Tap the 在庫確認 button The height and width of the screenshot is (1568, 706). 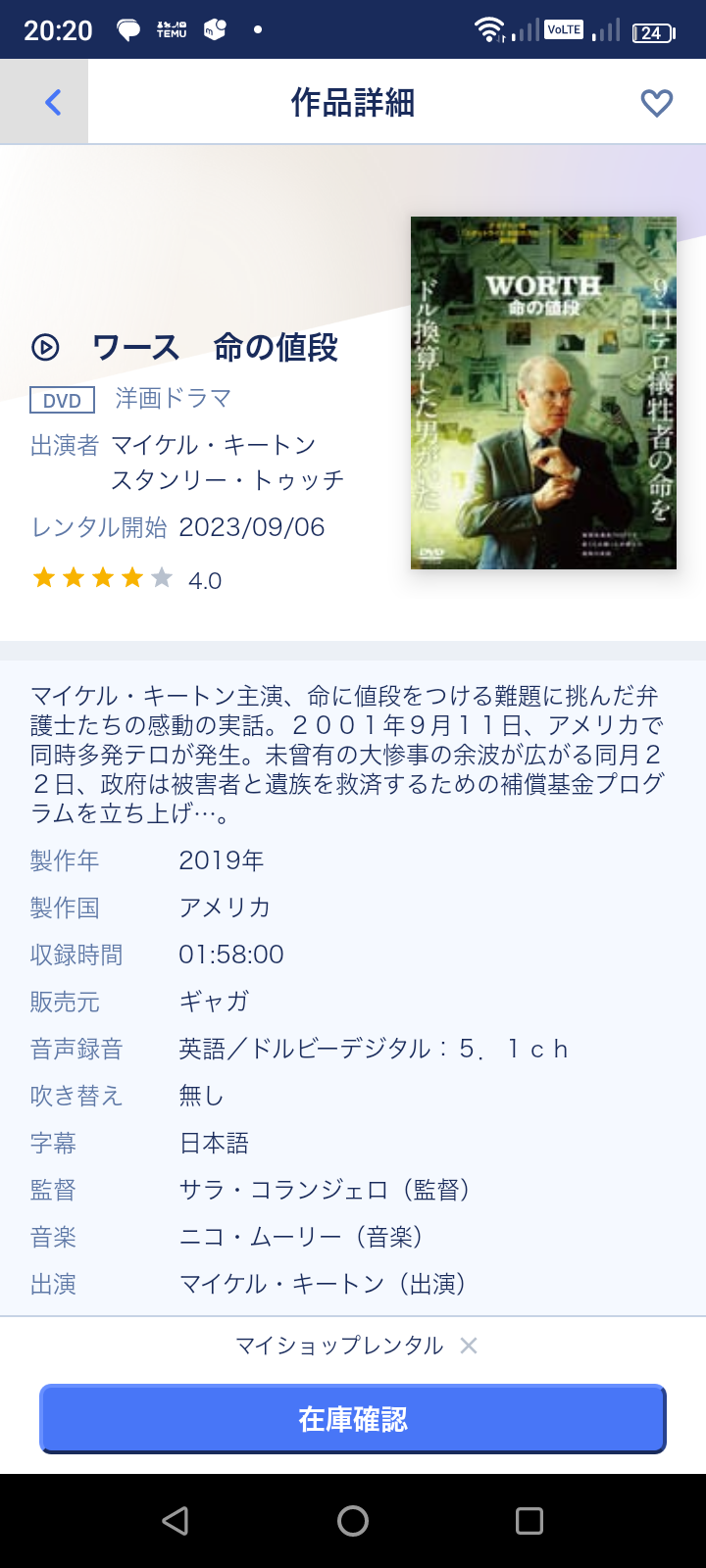click(353, 1419)
